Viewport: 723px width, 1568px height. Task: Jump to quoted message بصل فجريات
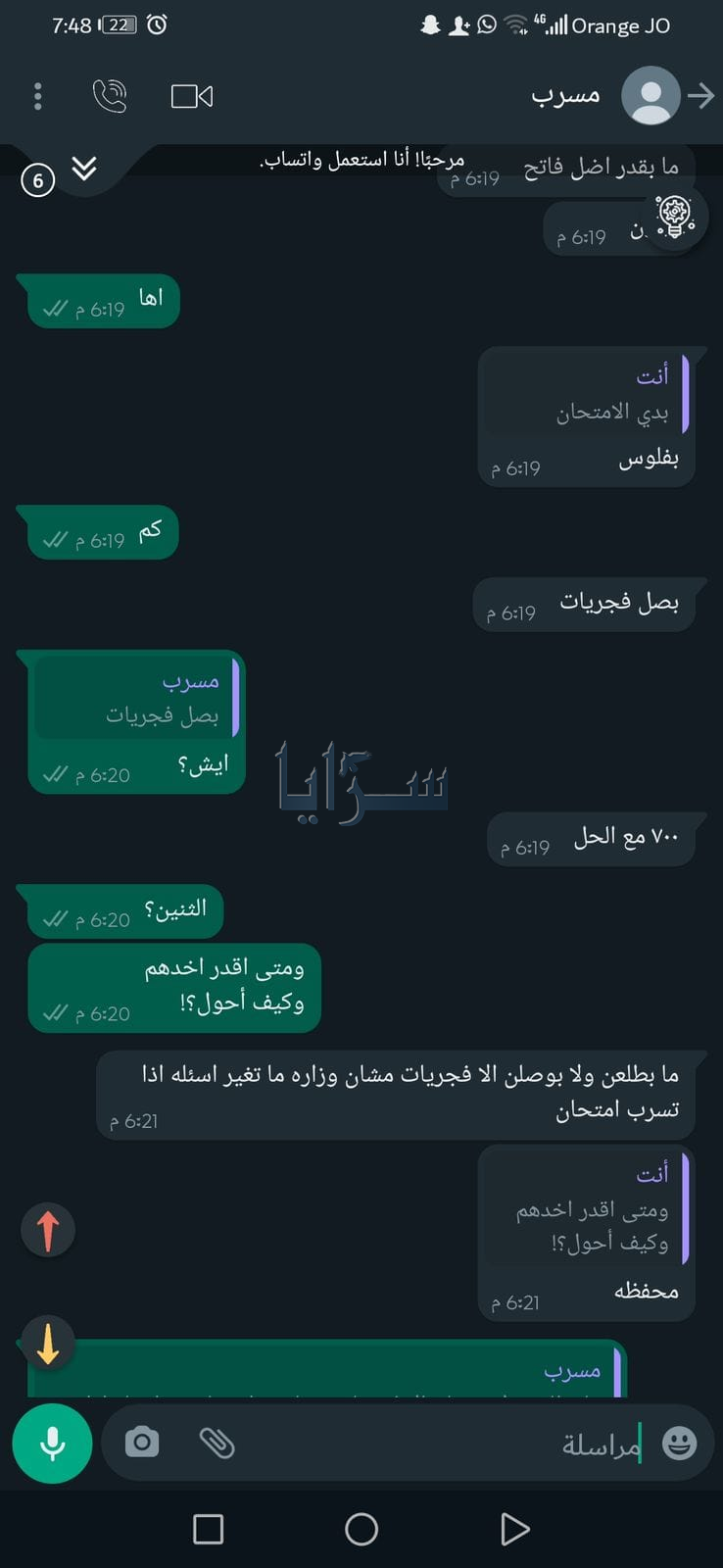pyautogui.click(x=137, y=699)
